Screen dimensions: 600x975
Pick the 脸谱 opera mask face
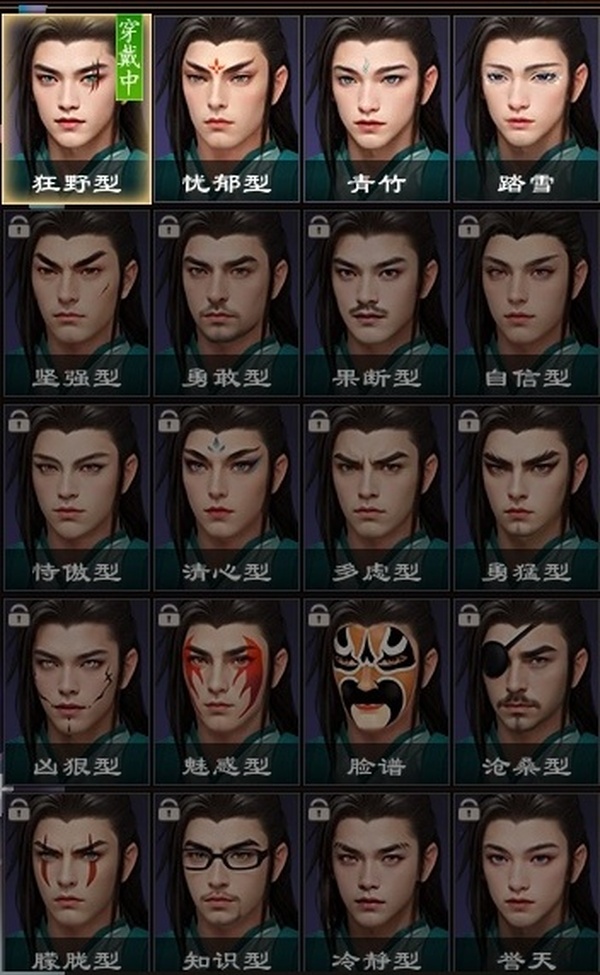click(x=377, y=690)
